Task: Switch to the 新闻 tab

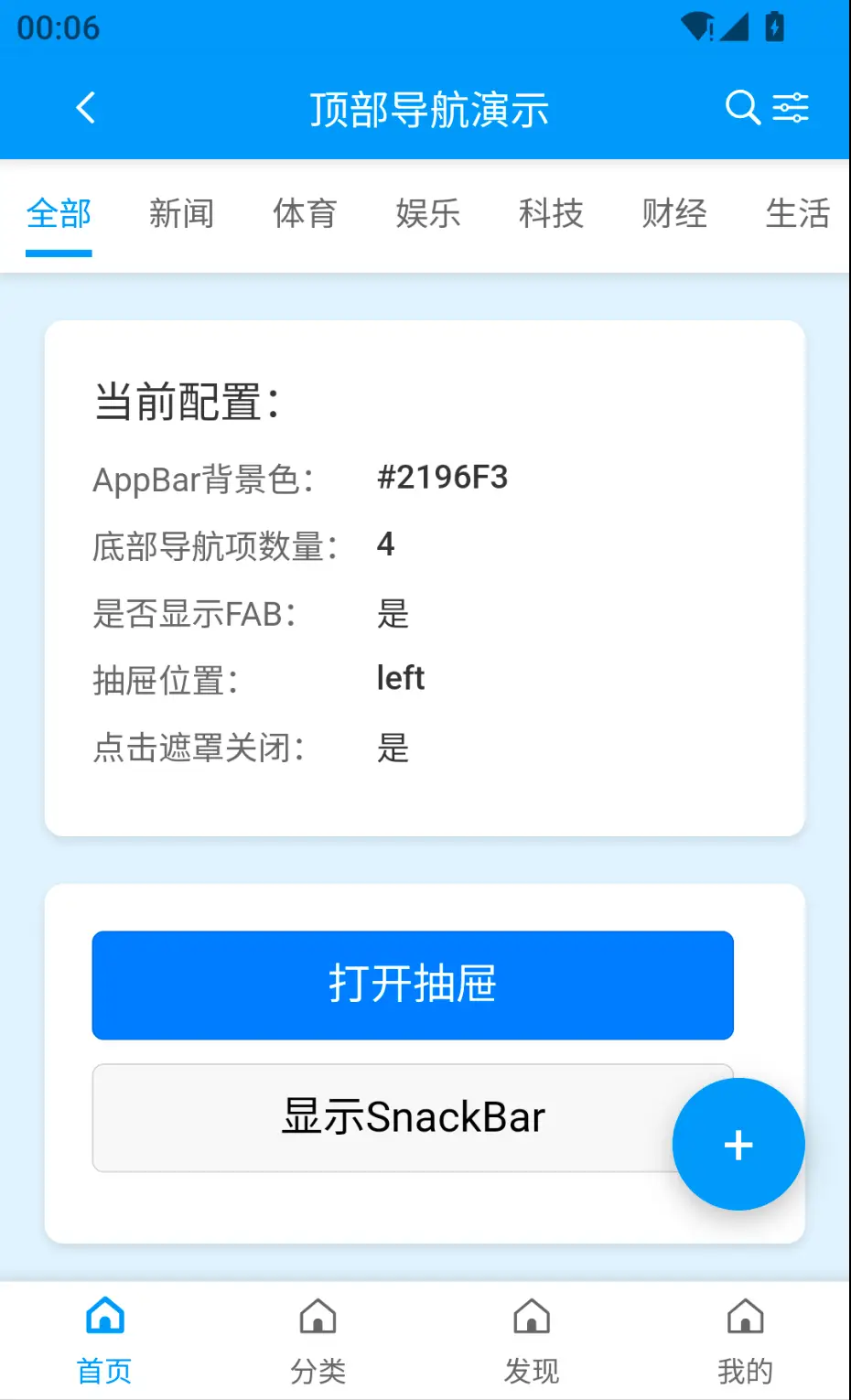Action: point(181,214)
